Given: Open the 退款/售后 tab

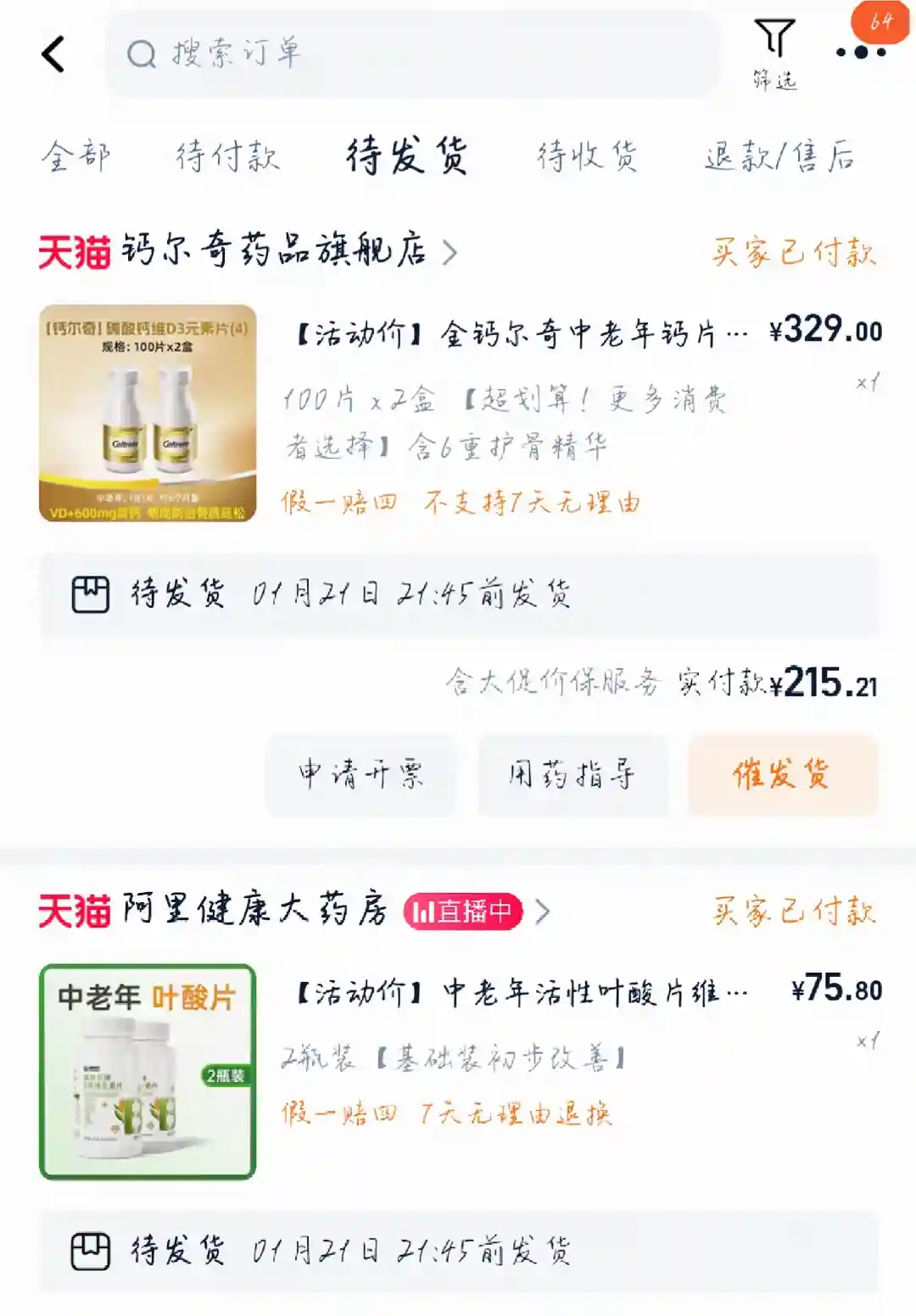Looking at the screenshot, I should 779,157.
